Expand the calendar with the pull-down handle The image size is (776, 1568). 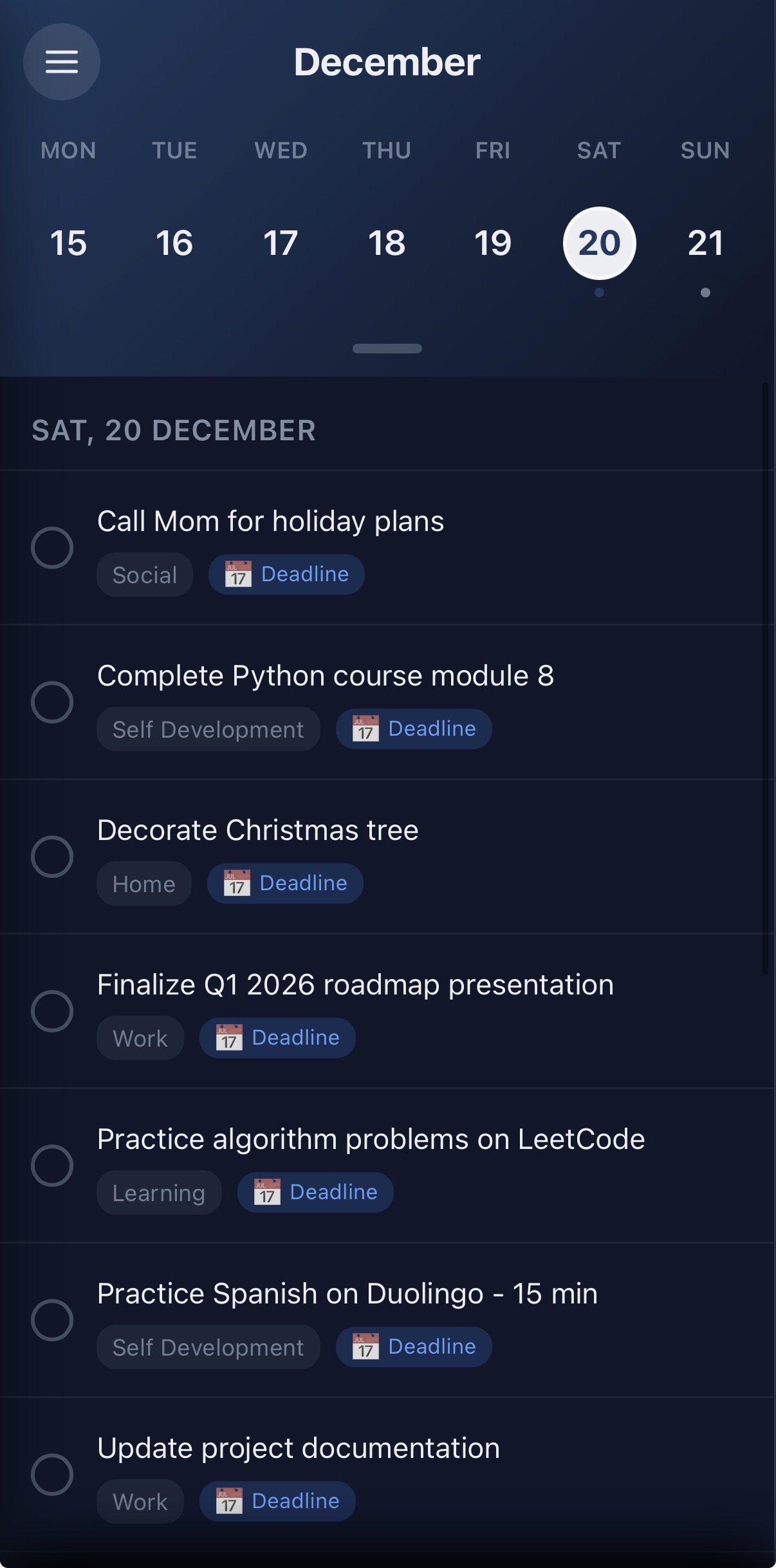coord(387,348)
